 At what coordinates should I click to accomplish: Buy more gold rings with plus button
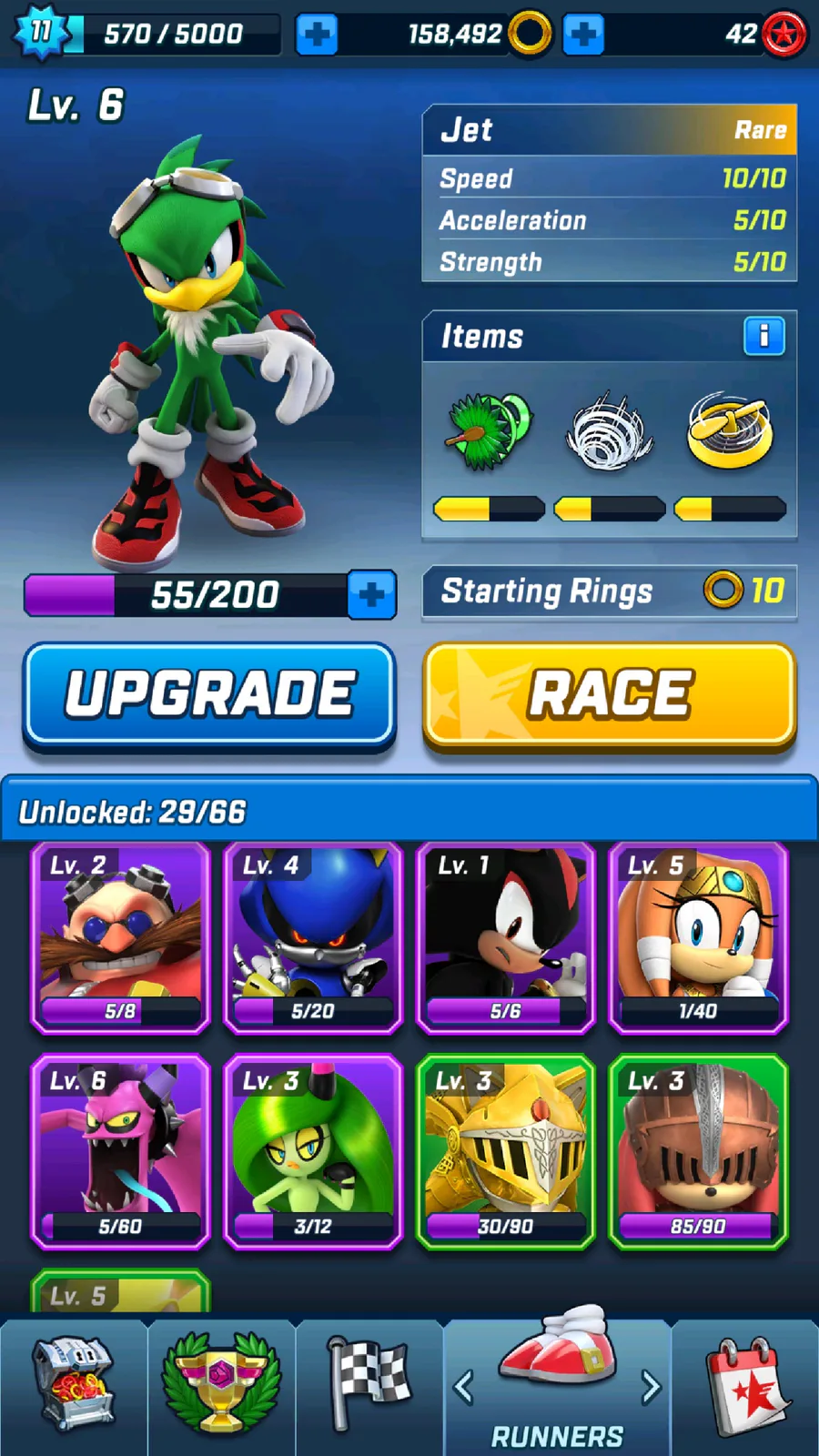click(583, 35)
